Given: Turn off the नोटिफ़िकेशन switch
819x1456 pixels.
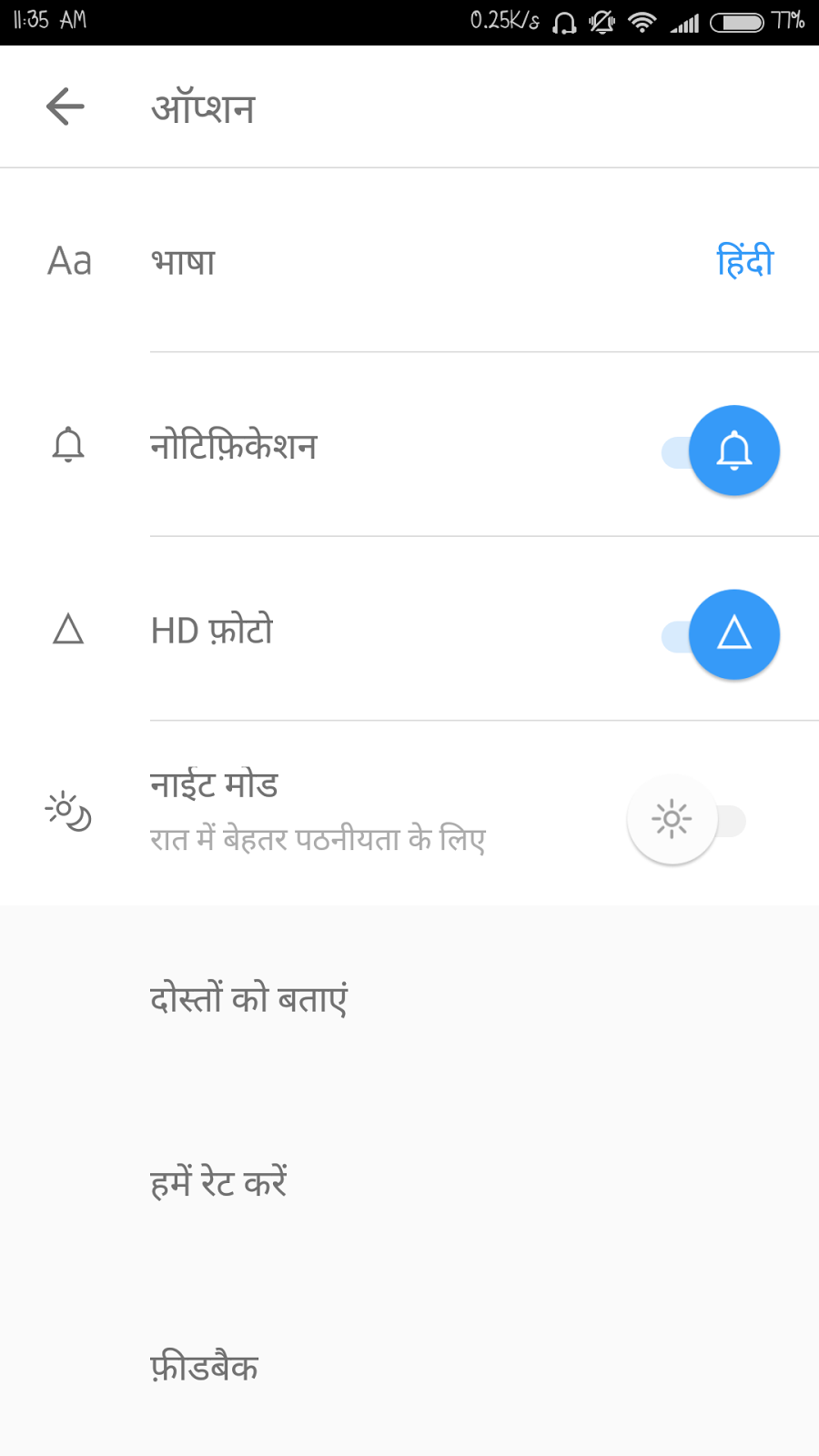Looking at the screenshot, I should [x=721, y=450].
